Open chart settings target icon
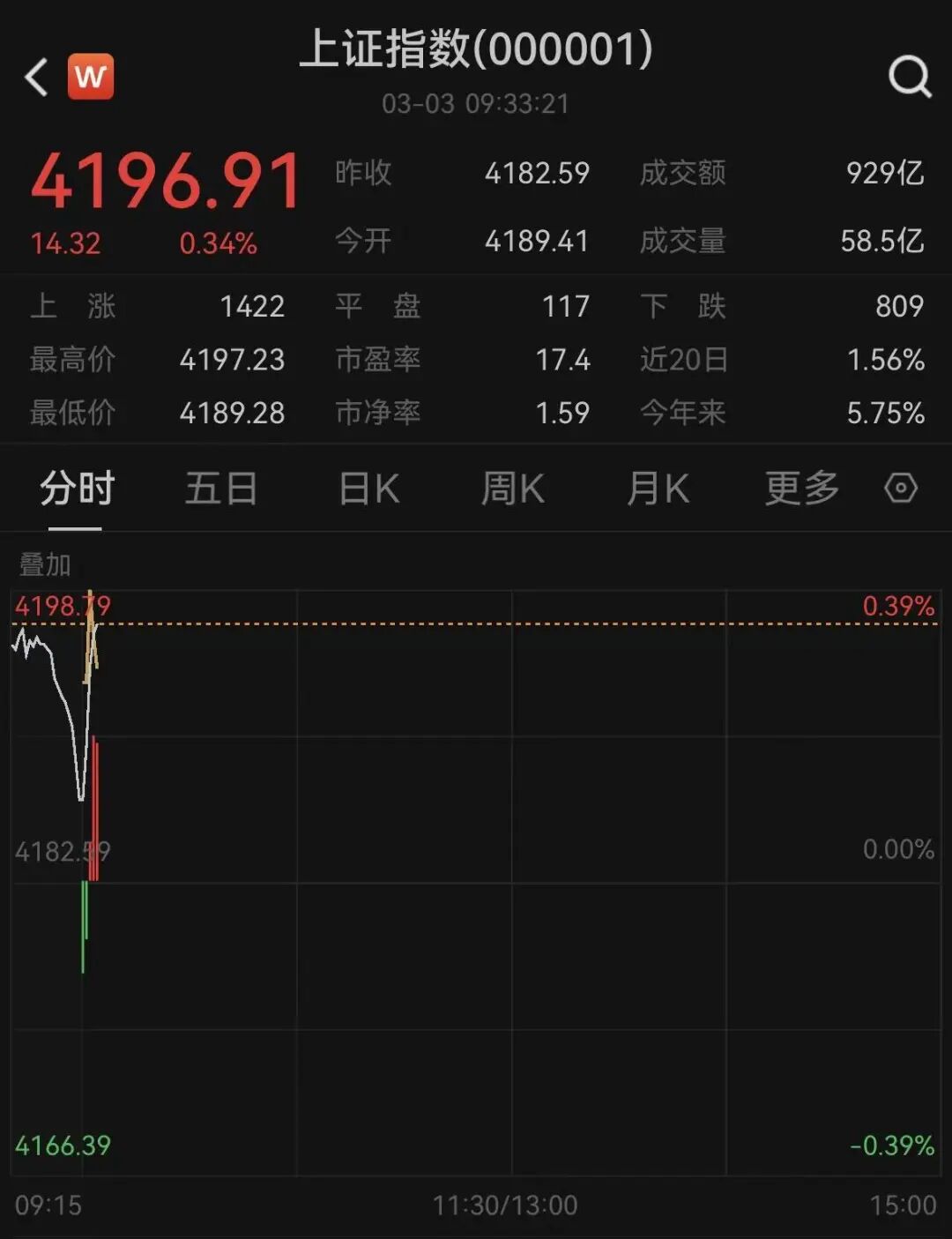Screen dimensions: 952x1239 click(x=901, y=488)
